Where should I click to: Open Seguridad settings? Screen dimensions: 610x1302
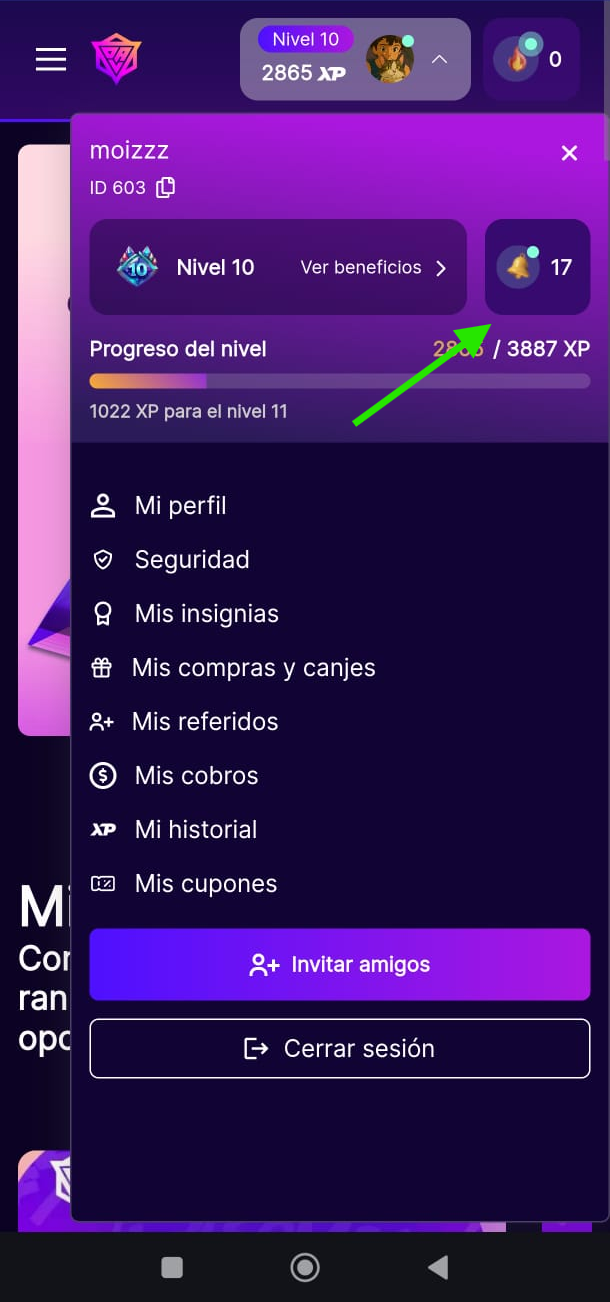tap(191, 560)
